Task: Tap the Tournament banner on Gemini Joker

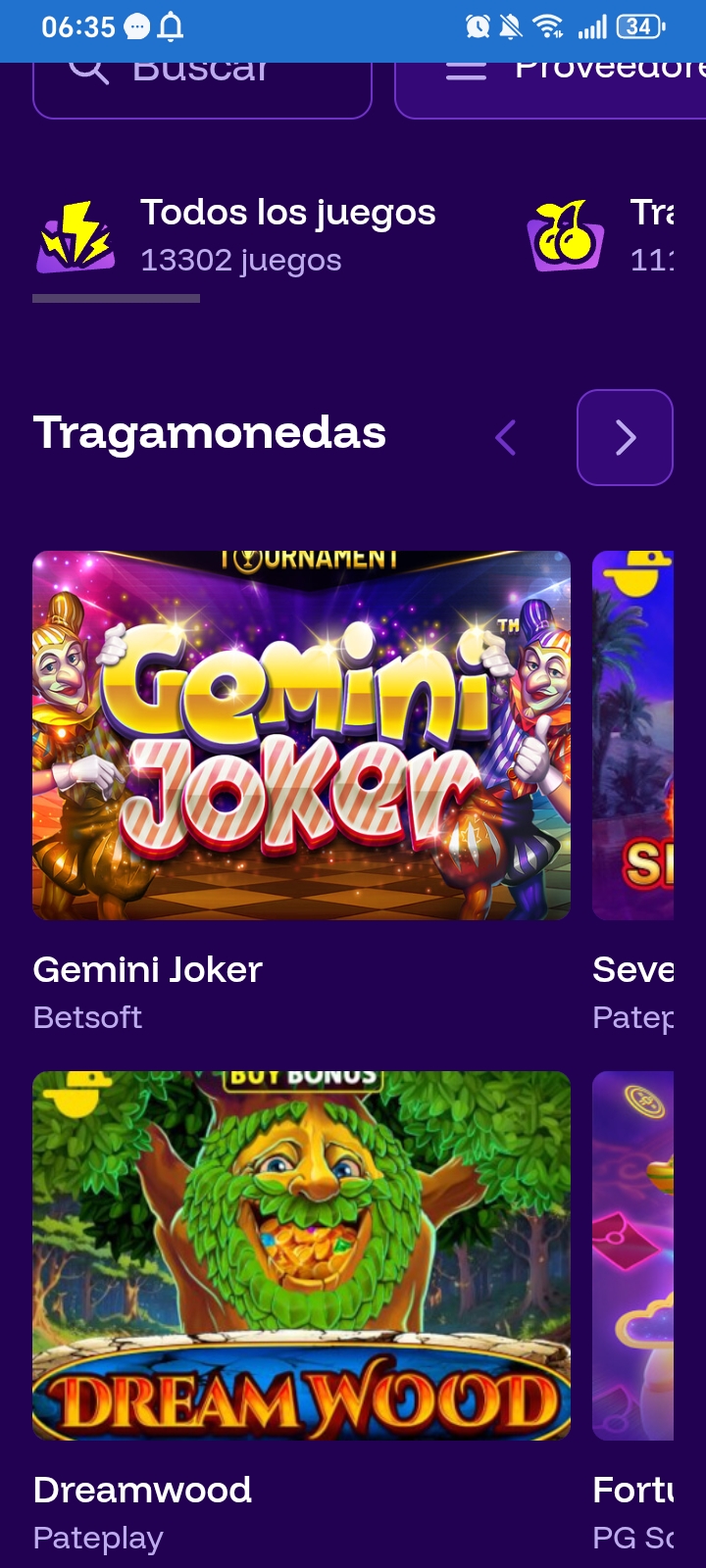Action: pos(304,559)
